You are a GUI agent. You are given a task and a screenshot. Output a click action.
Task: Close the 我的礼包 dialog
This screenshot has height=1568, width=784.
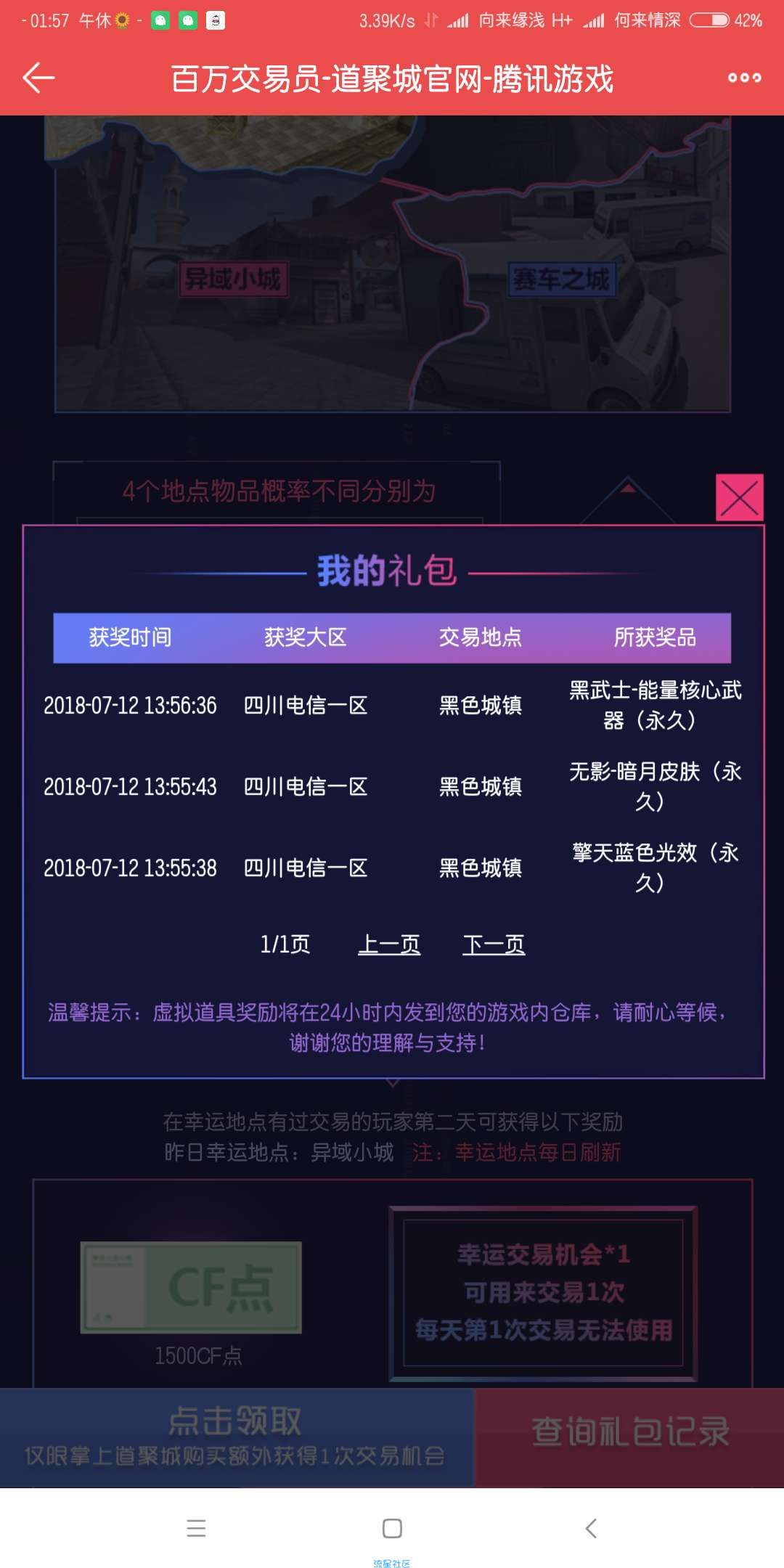tap(739, 498)
